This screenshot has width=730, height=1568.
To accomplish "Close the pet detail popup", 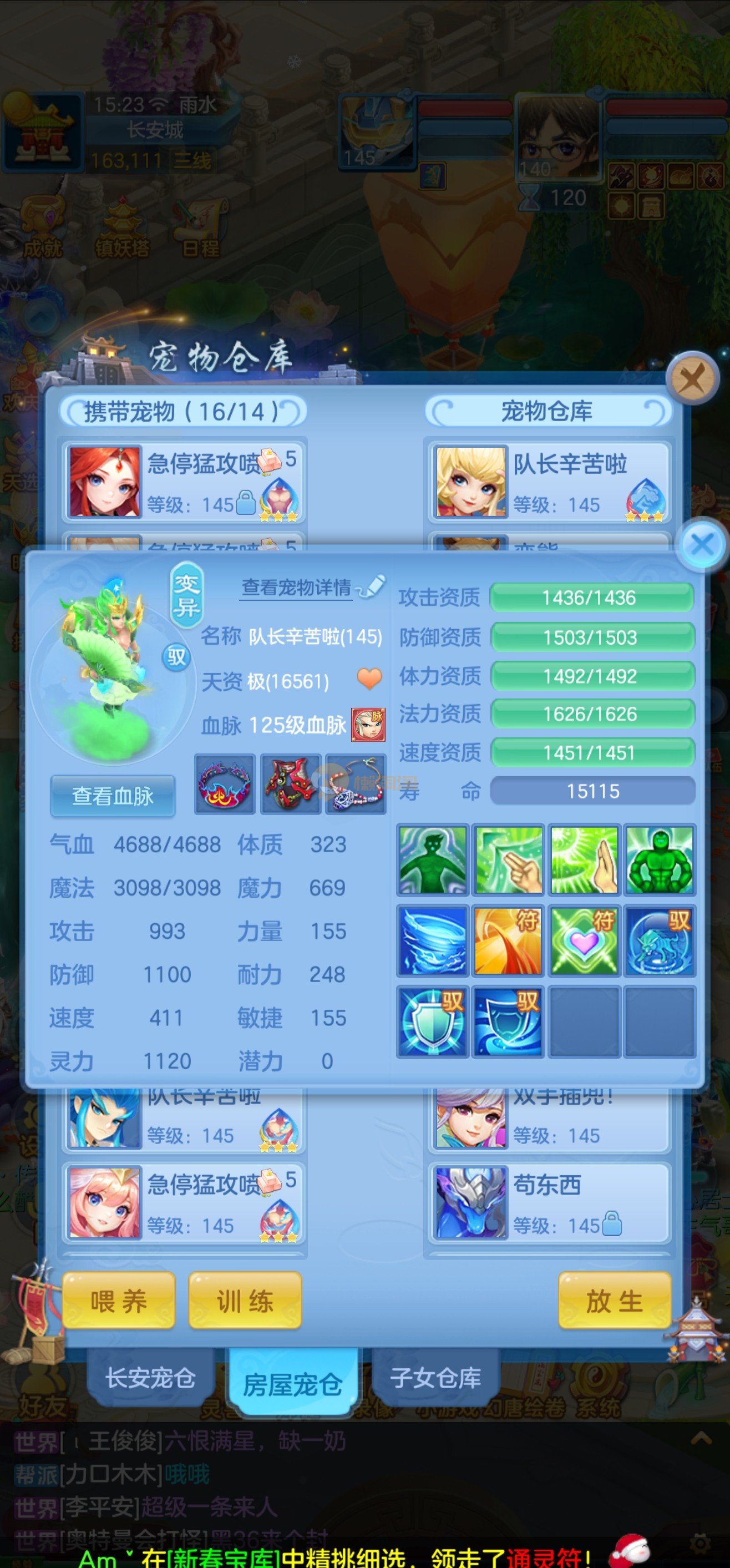I will (x=703, y=544).
